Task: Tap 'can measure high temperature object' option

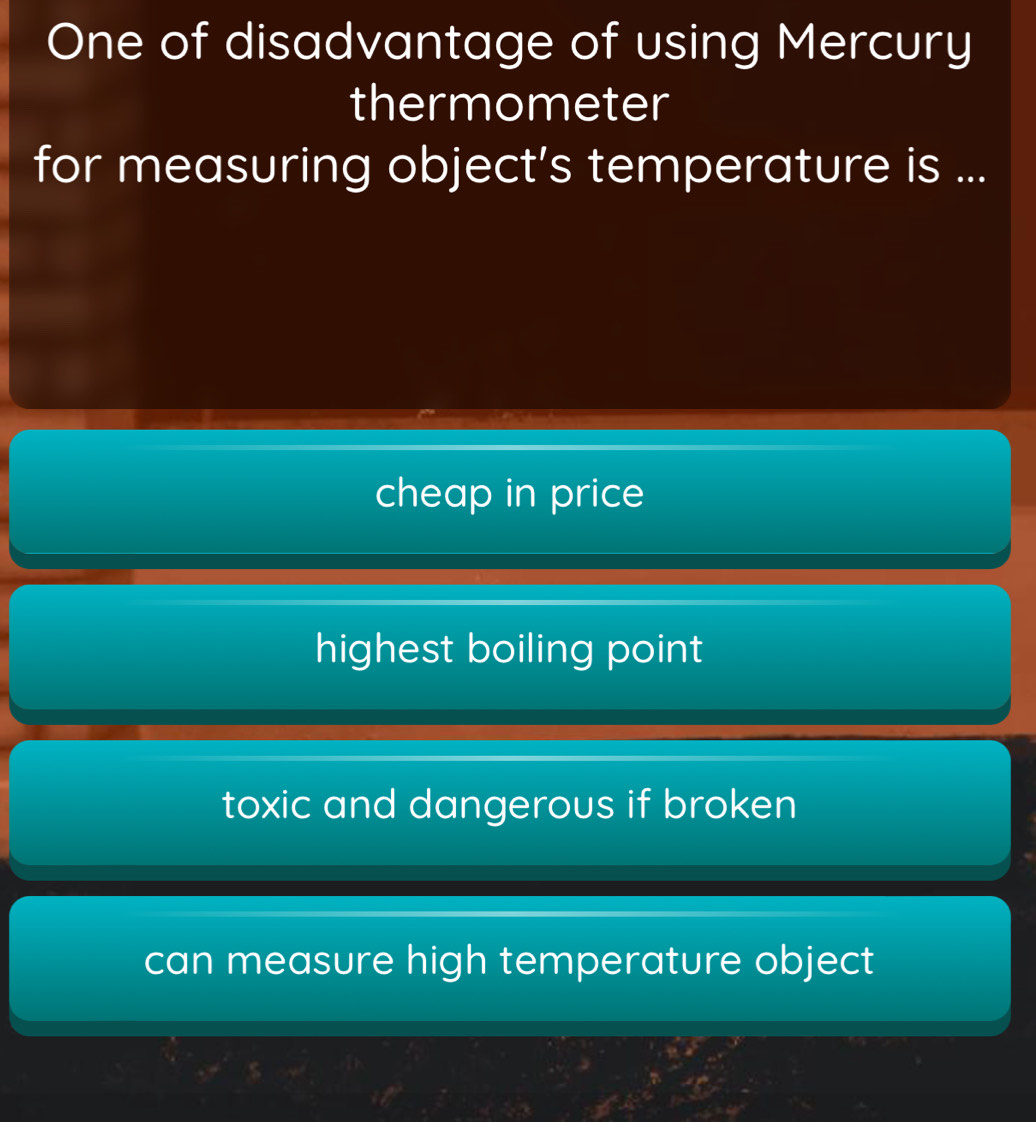Action: click(x=510, y=960)
